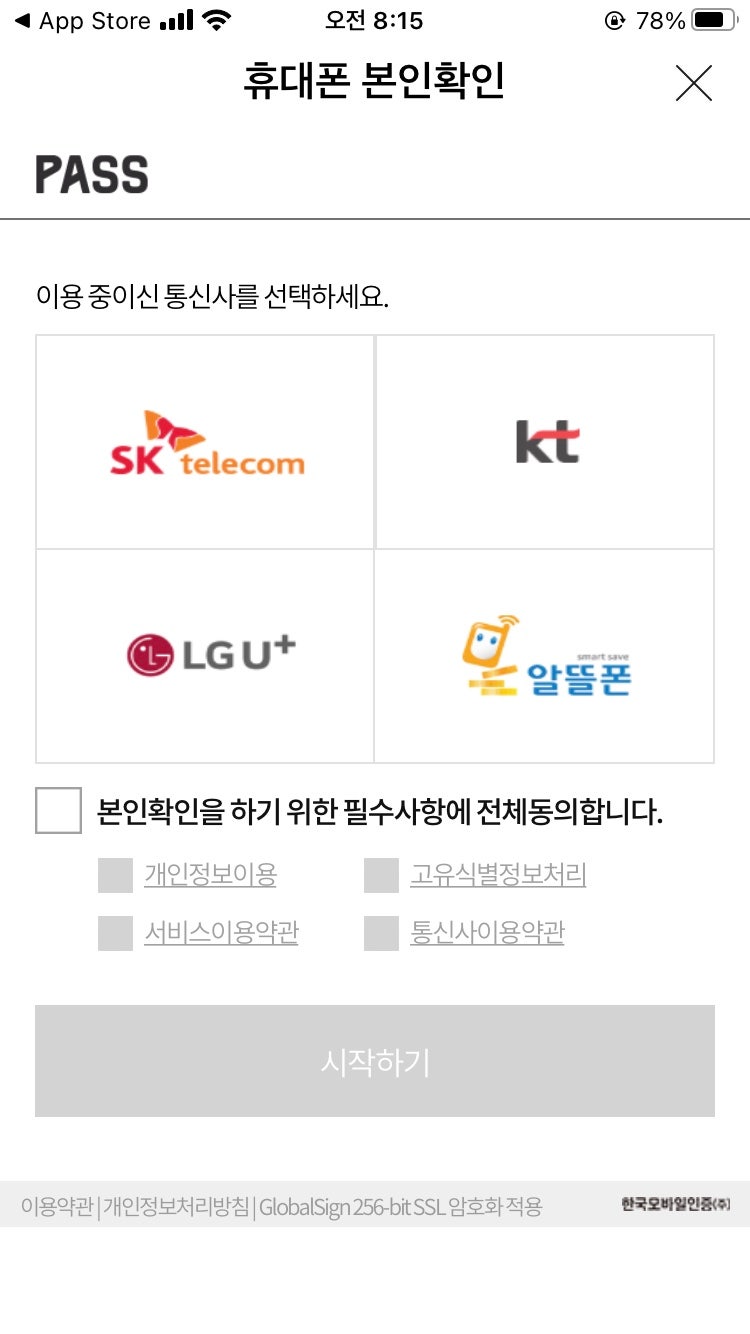View the 통신사이용약관 link

[x=487, y=933]
